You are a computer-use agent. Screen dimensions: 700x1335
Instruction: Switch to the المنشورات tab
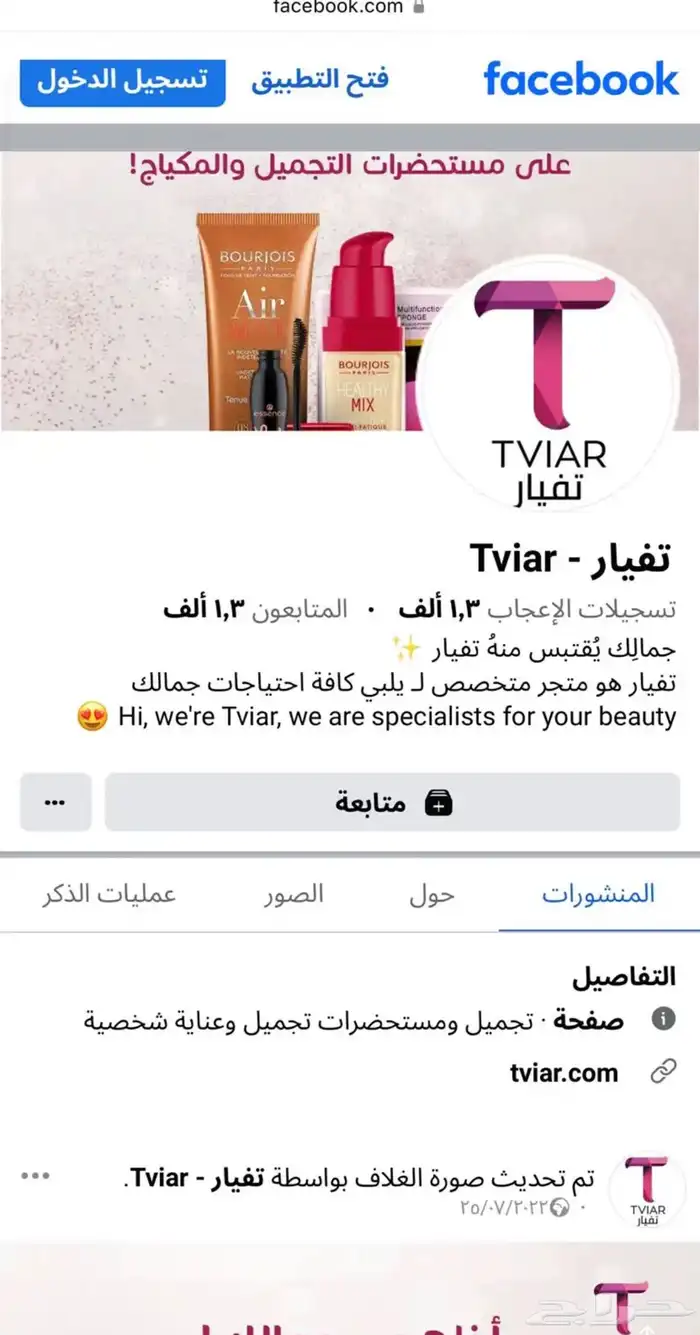[598, 894]
